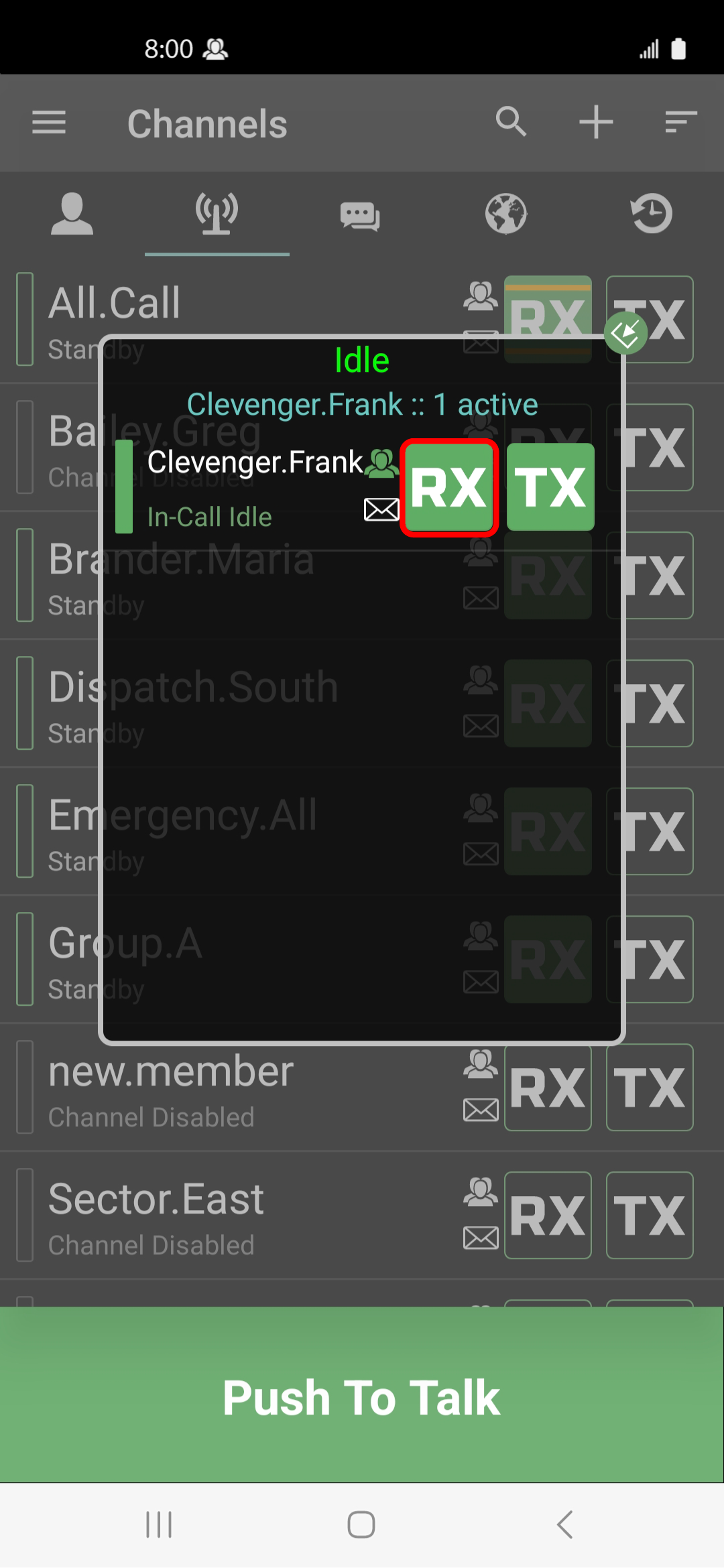Open Sector.East channel row
The image size is (724, 1568).
[201, 1215]
